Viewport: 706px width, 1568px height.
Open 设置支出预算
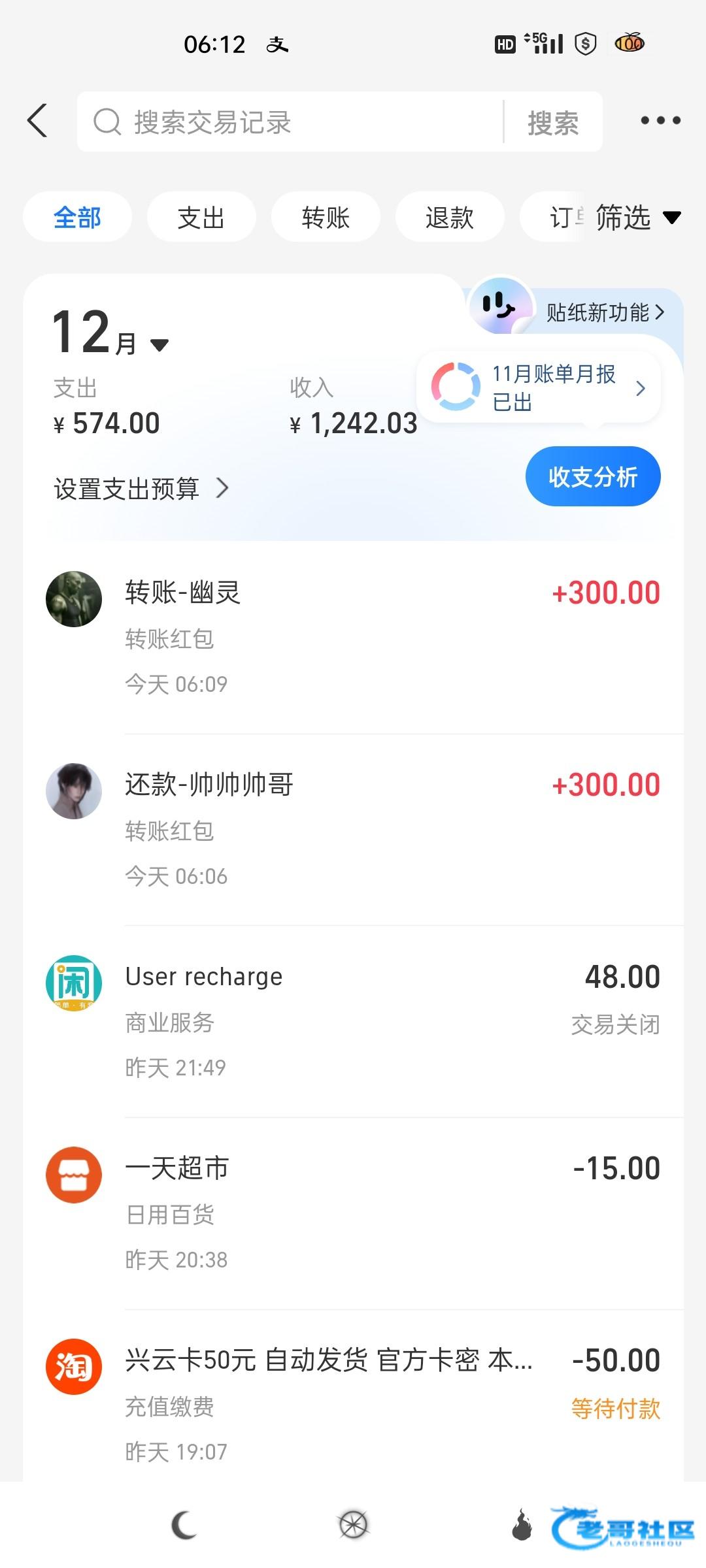click(141, 489)
